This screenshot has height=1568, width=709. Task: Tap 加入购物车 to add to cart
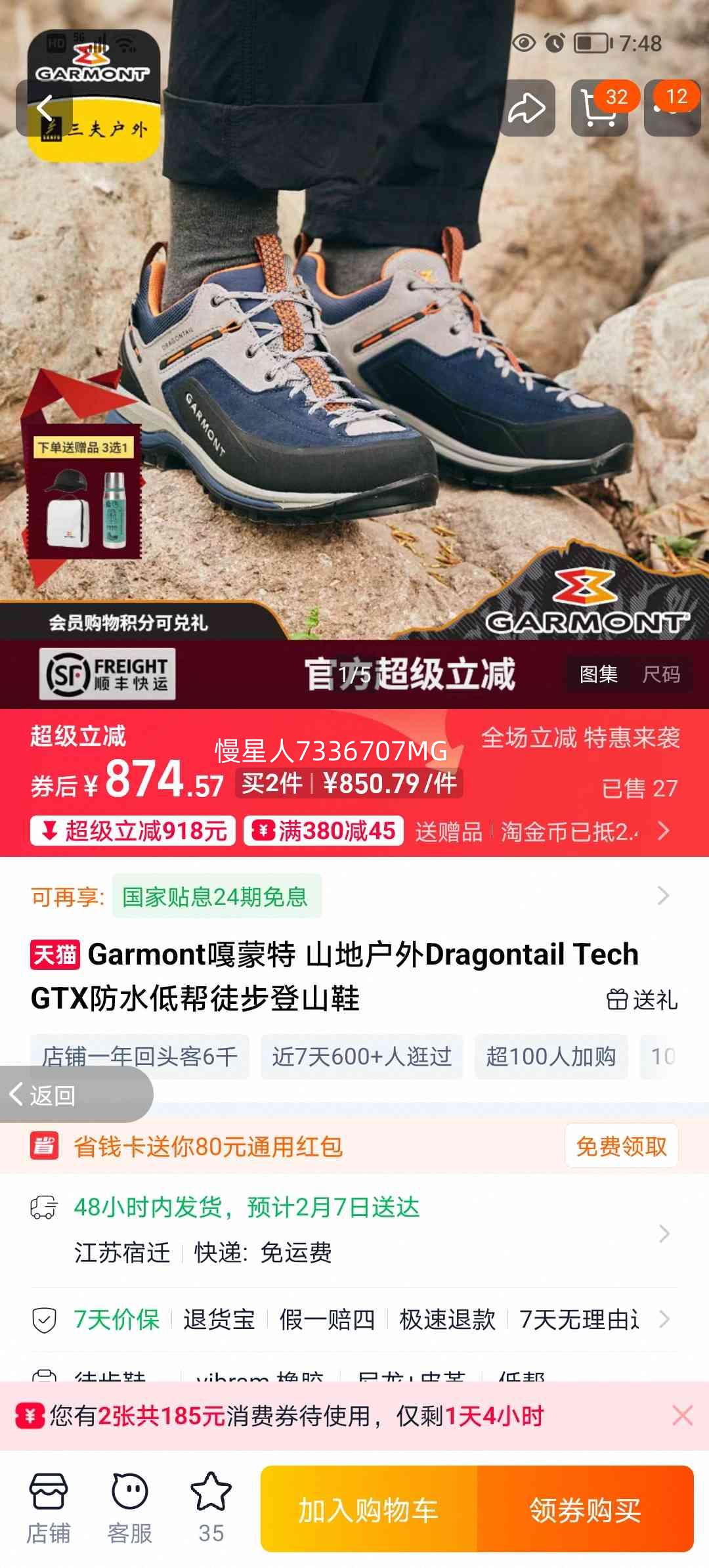(368, 1510)
